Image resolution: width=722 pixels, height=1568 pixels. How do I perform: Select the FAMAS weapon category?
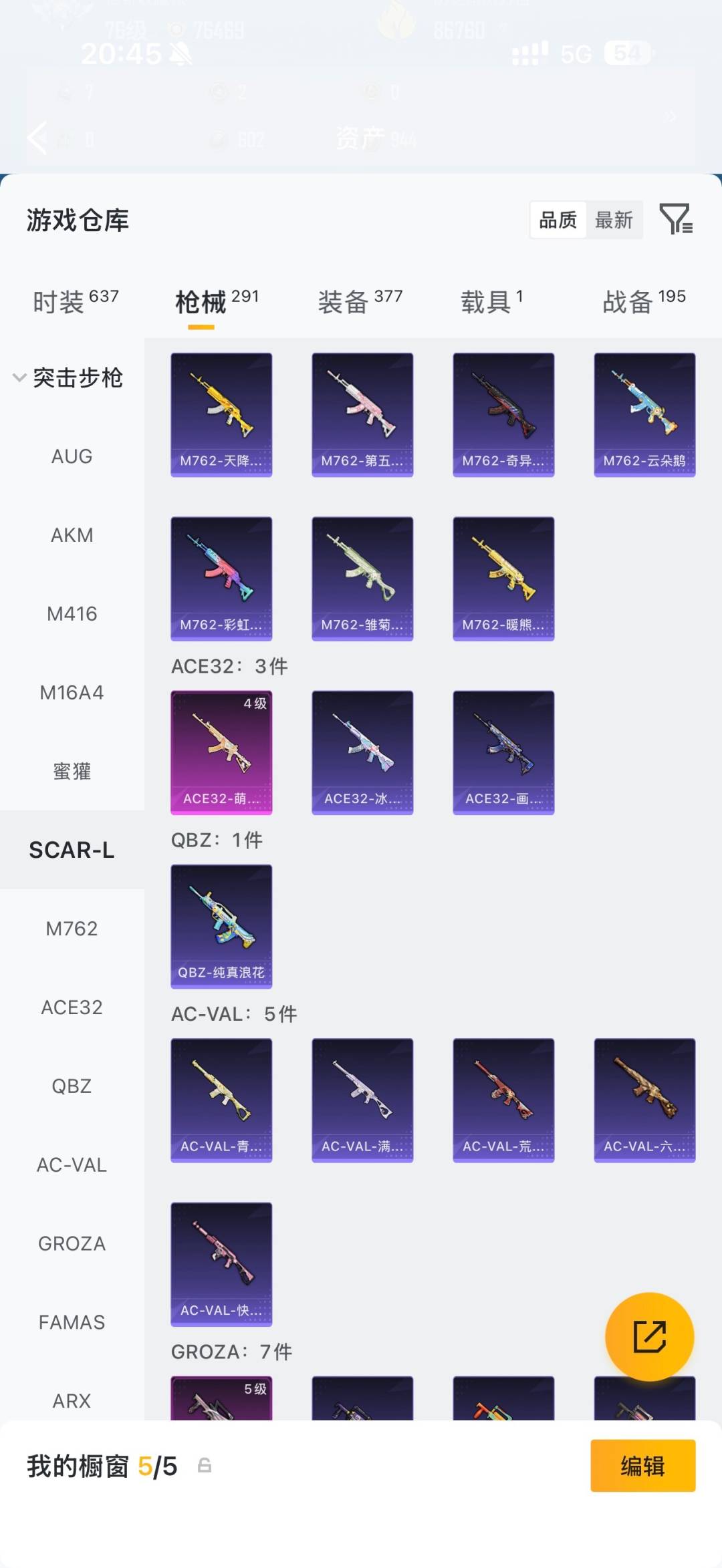[72, 1322]
